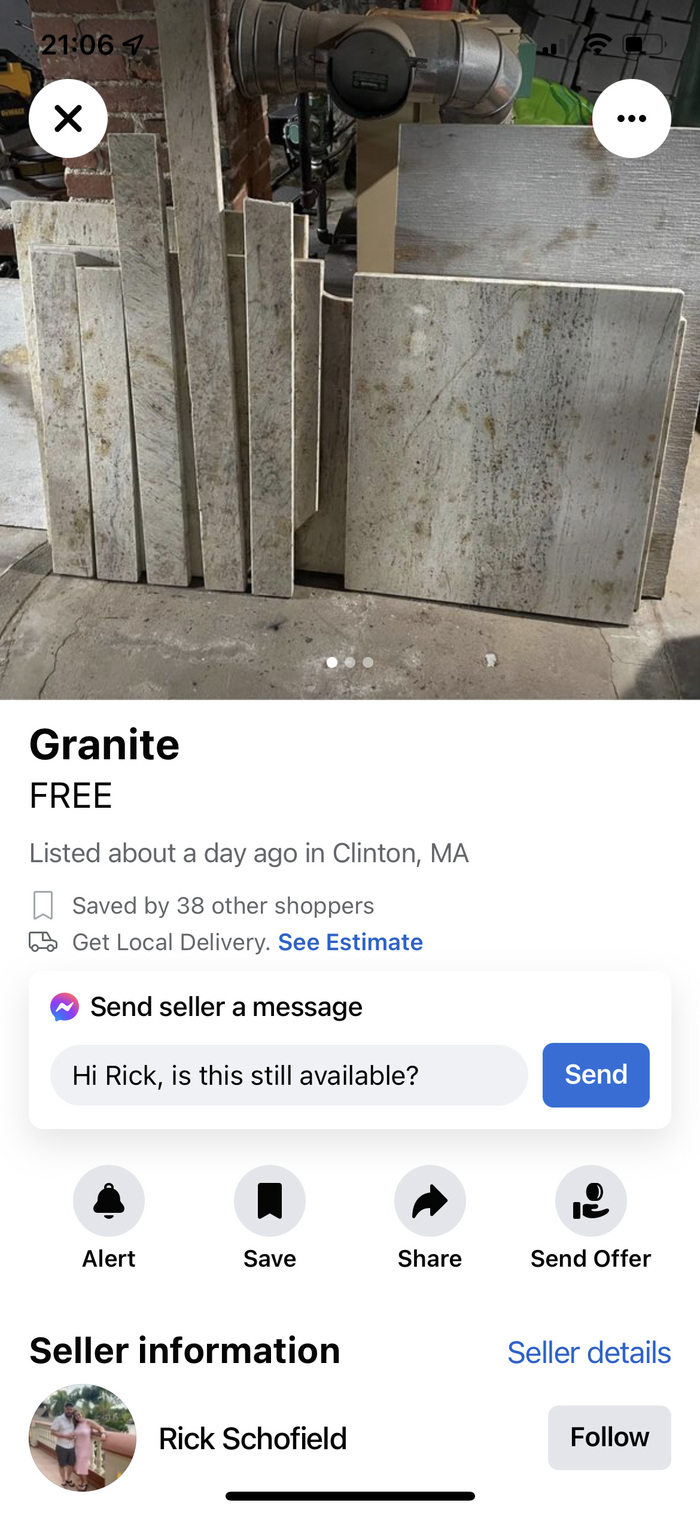
Task: Close the Granite listing
Action: (68, 119)
